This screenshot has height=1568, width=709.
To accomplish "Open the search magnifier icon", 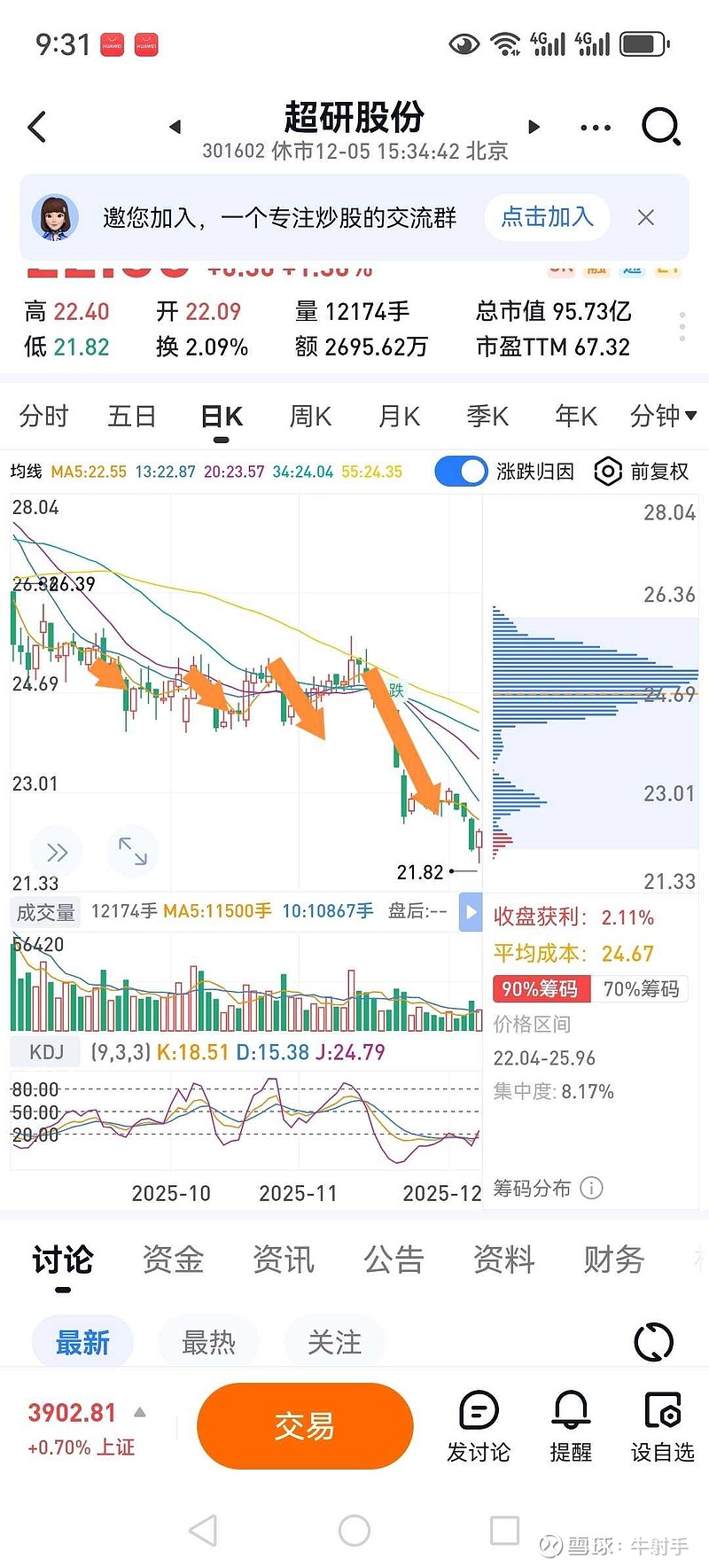I will tap(660, 127).
